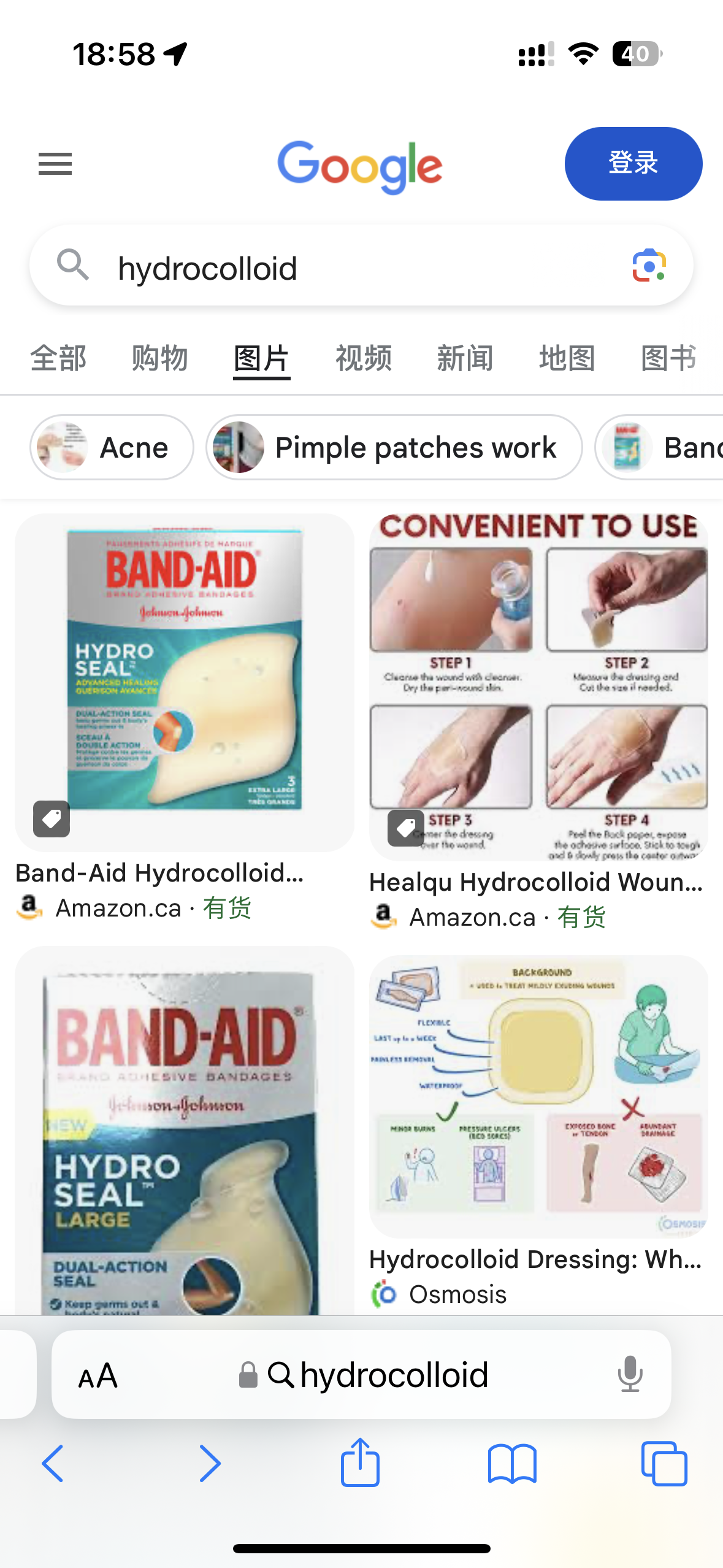
Task: Switch to the 新闻 tab
Action: [x=465, y=358]
